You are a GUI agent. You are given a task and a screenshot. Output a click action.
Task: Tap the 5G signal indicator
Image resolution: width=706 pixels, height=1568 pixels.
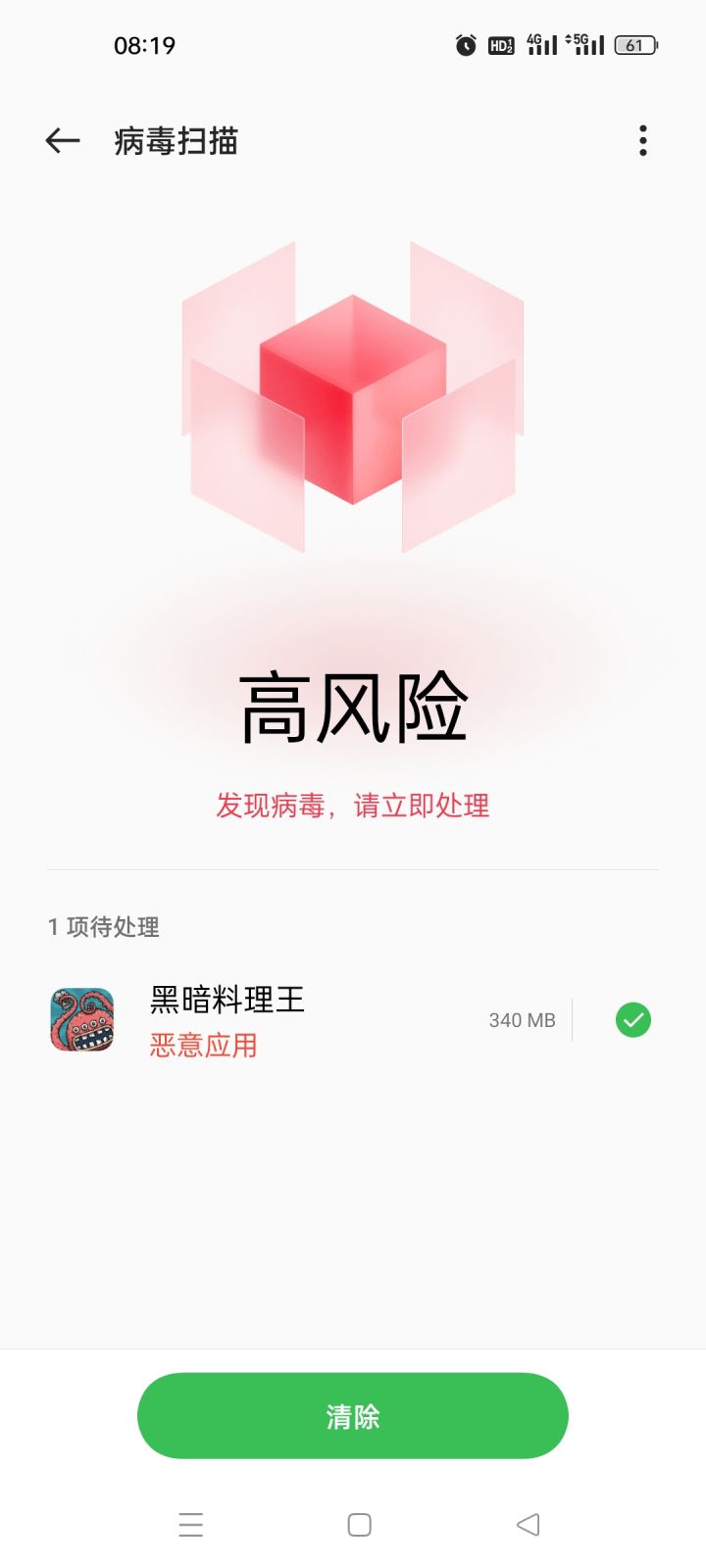pyautogui.click(x=585, y=44)
